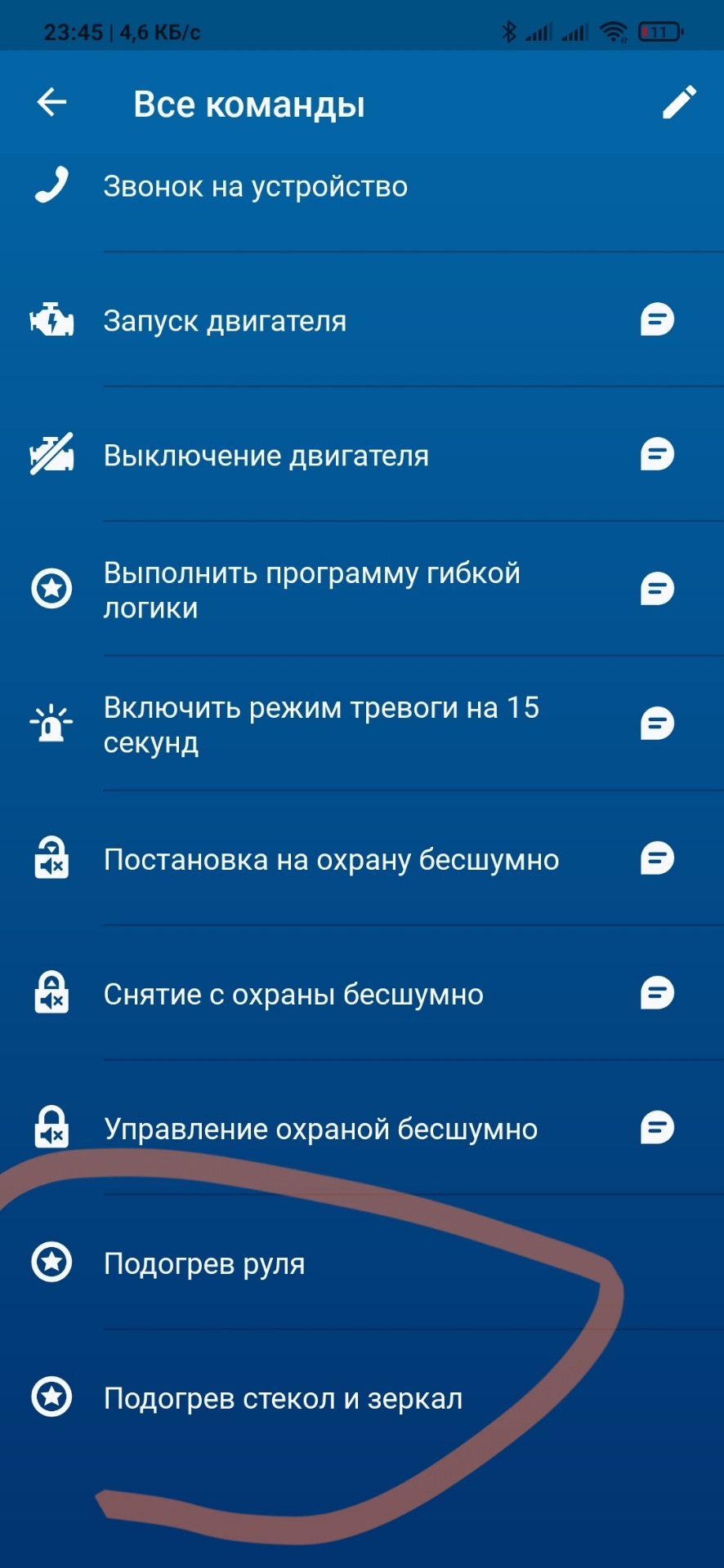Open the edit pencil for commands
The width and height of the screenshot is (724, 1568).
point(678,103)
